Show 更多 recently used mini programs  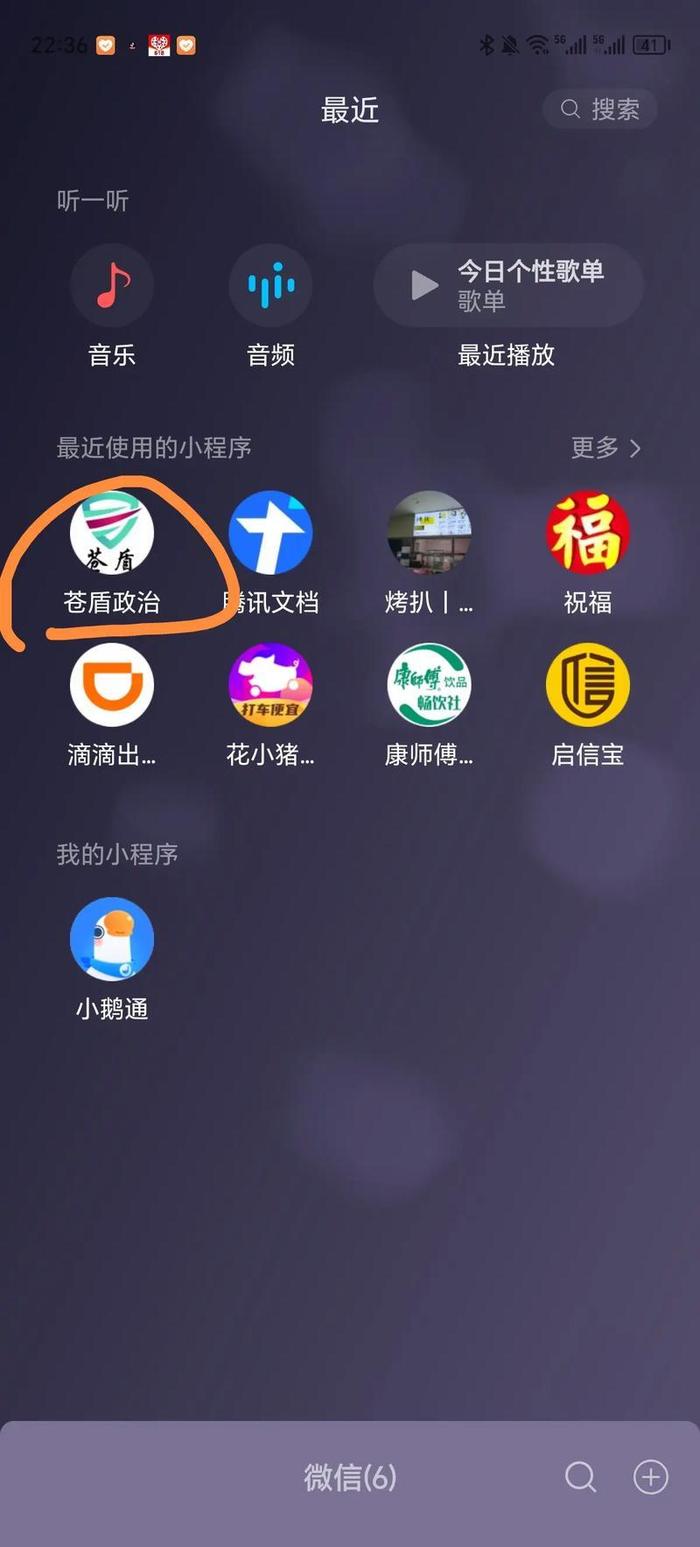point(606,448)
